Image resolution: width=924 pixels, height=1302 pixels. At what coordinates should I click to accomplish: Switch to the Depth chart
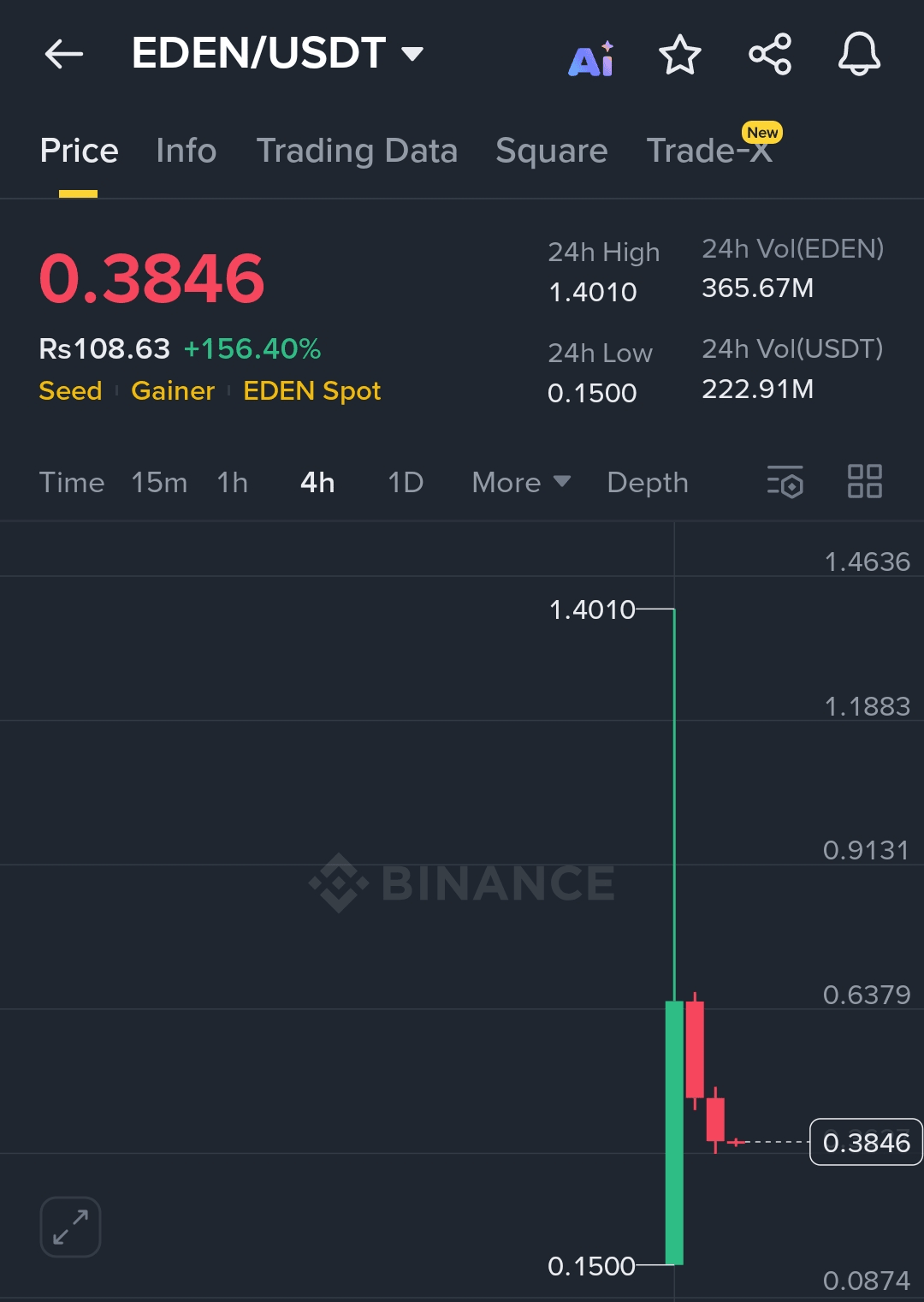point(648,483)
